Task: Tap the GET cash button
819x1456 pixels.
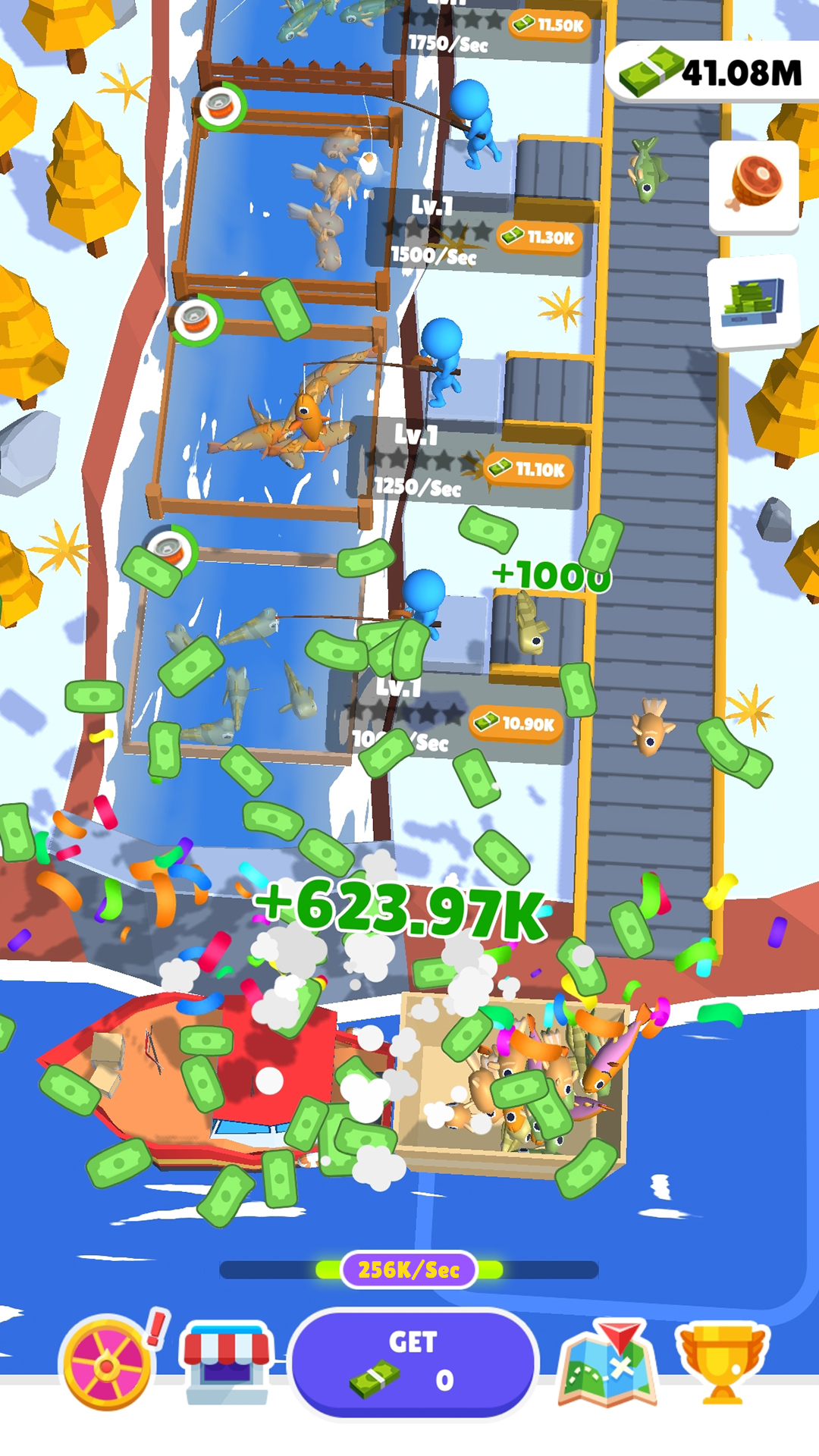Action: click(x=413, y=1363)
